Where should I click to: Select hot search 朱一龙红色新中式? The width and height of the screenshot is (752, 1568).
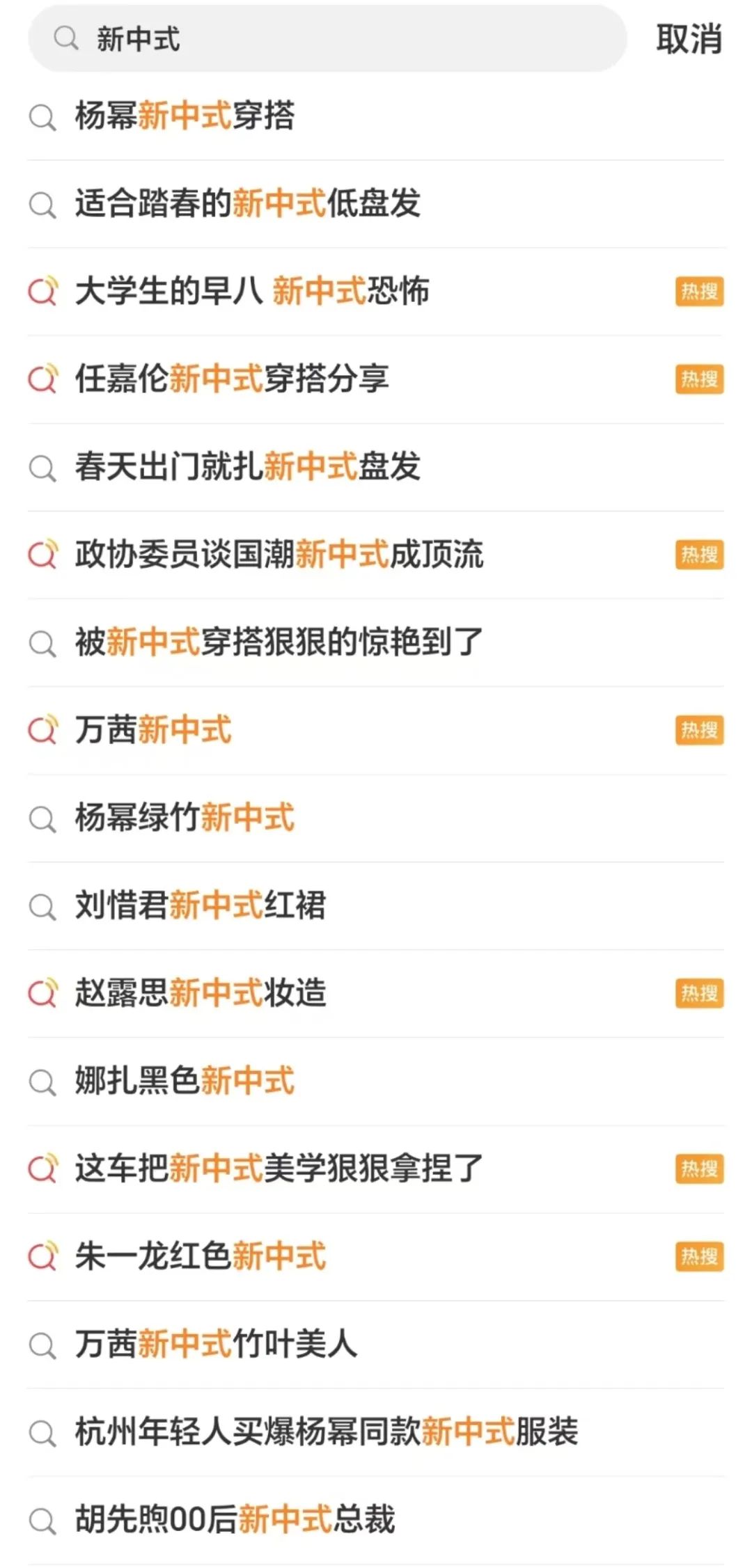(376, 1256)
